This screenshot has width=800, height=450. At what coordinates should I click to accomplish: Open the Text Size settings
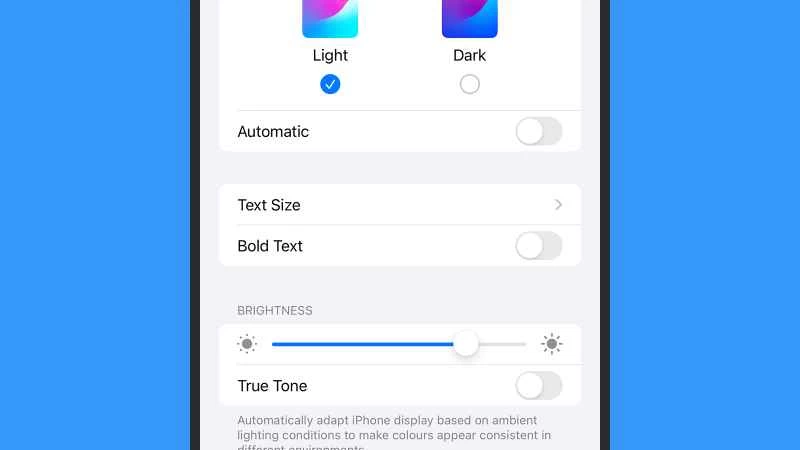click(x=399, y=205)
